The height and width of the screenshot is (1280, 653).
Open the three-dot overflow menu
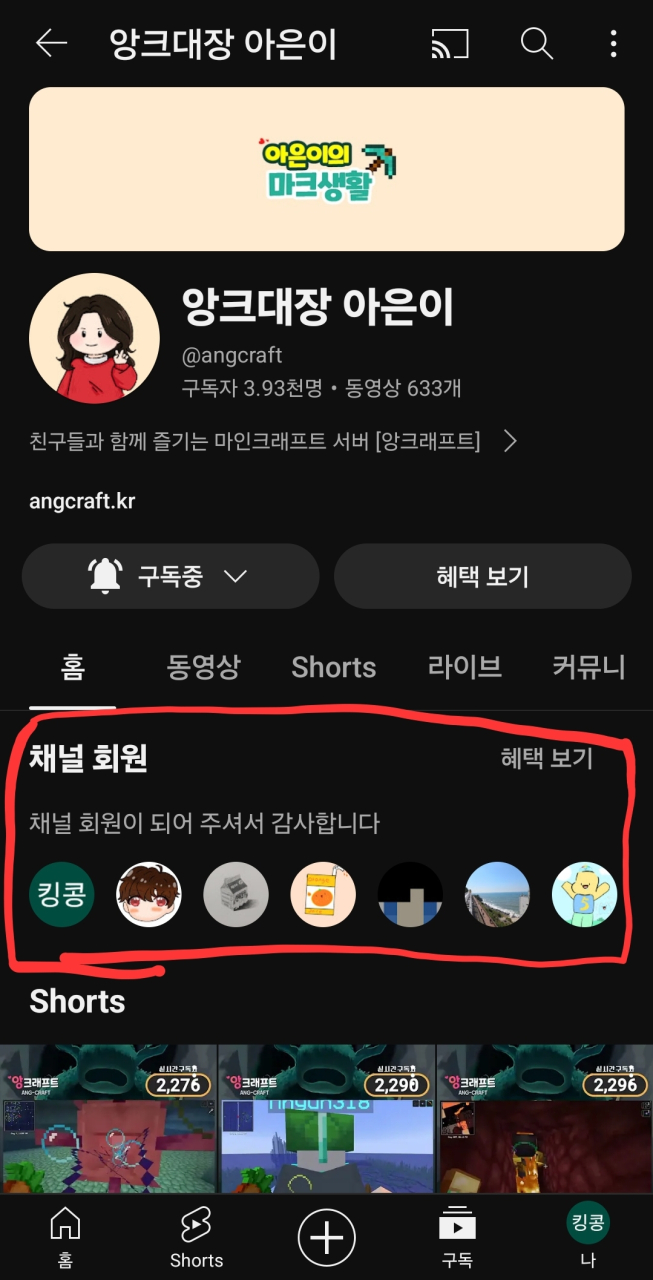pyautogui.click(x=613, y=43)
